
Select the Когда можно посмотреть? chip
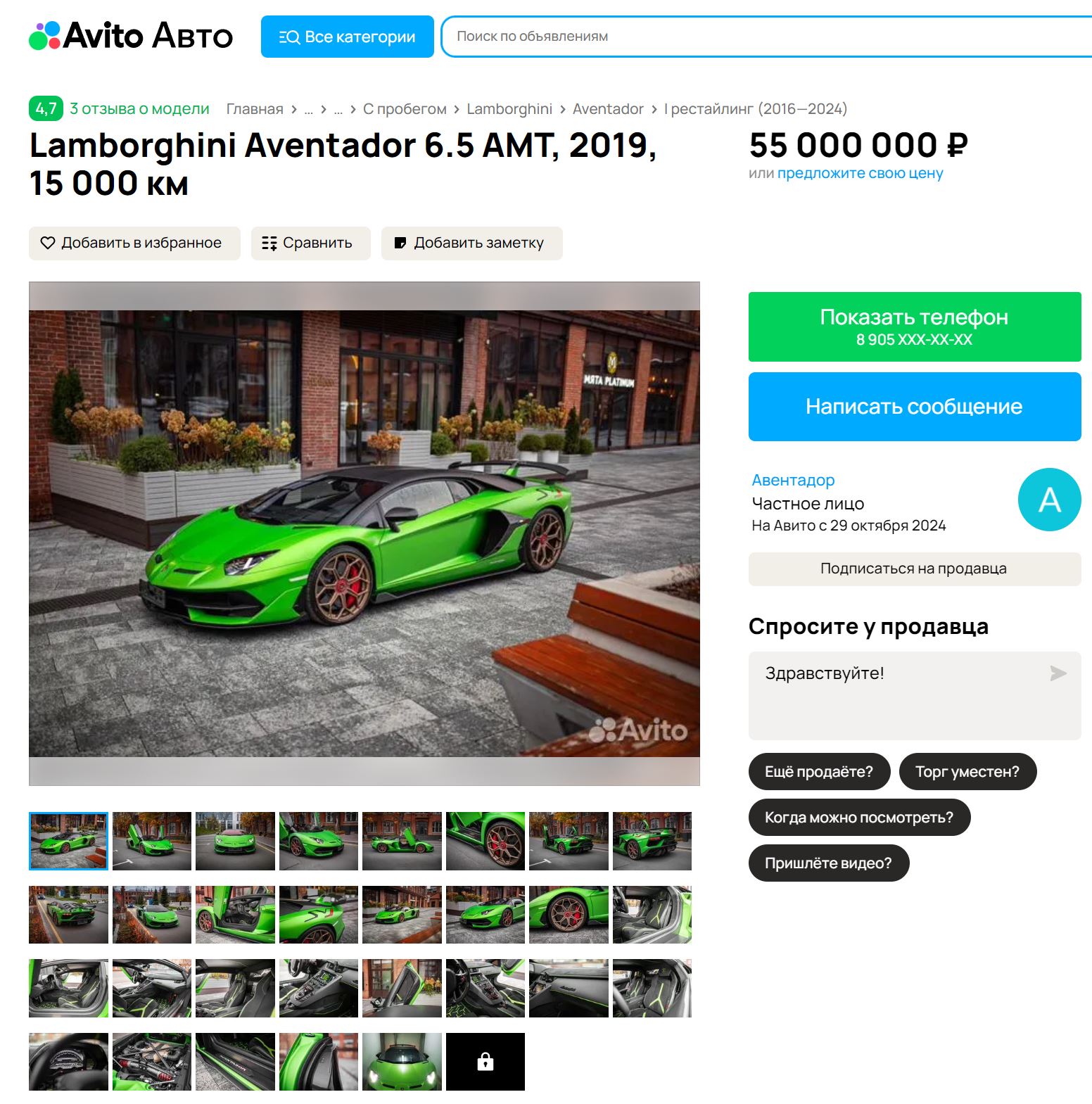pyautogui.click(x=858, y=818)
